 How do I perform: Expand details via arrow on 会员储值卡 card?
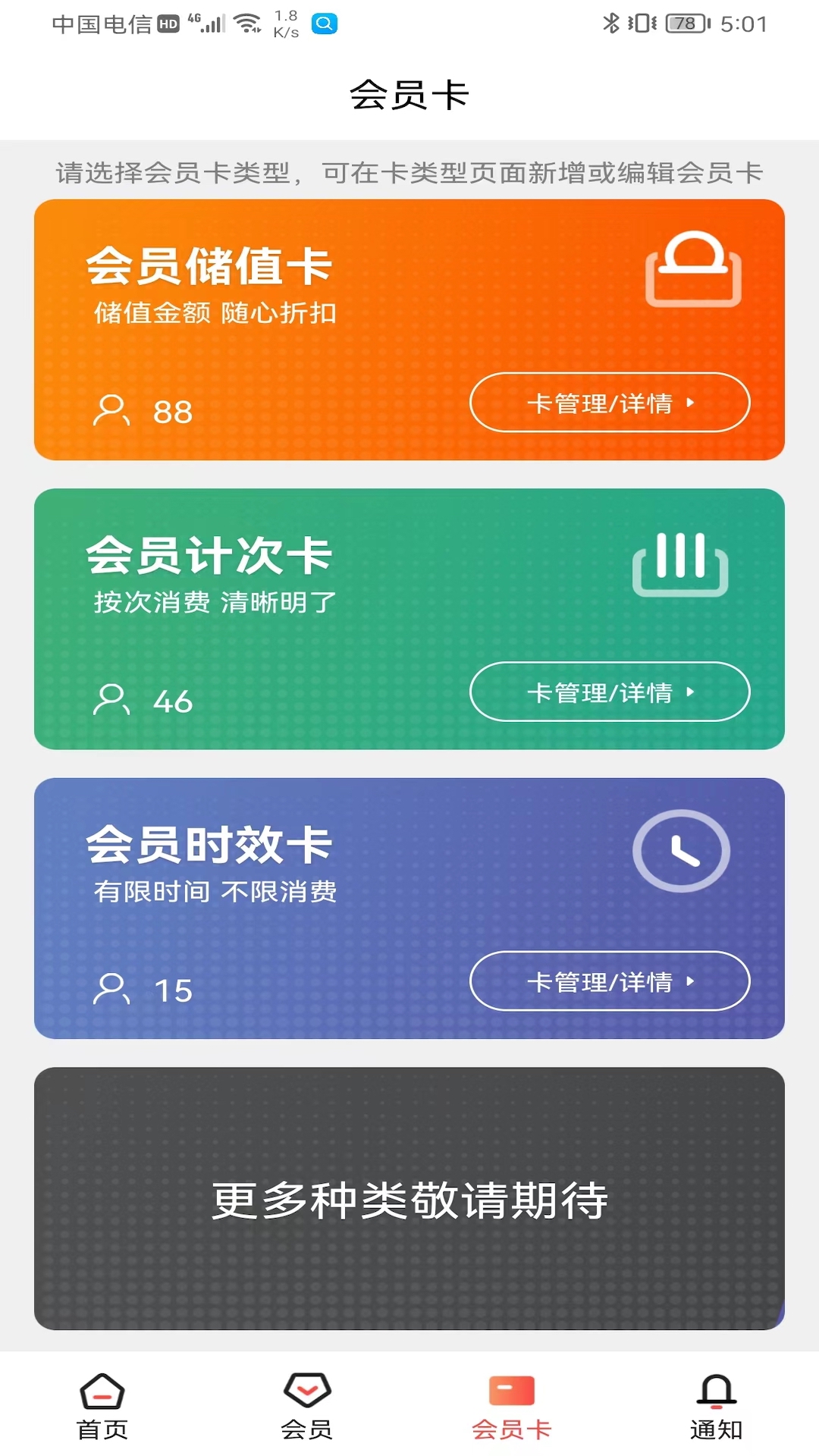(690, 403)
